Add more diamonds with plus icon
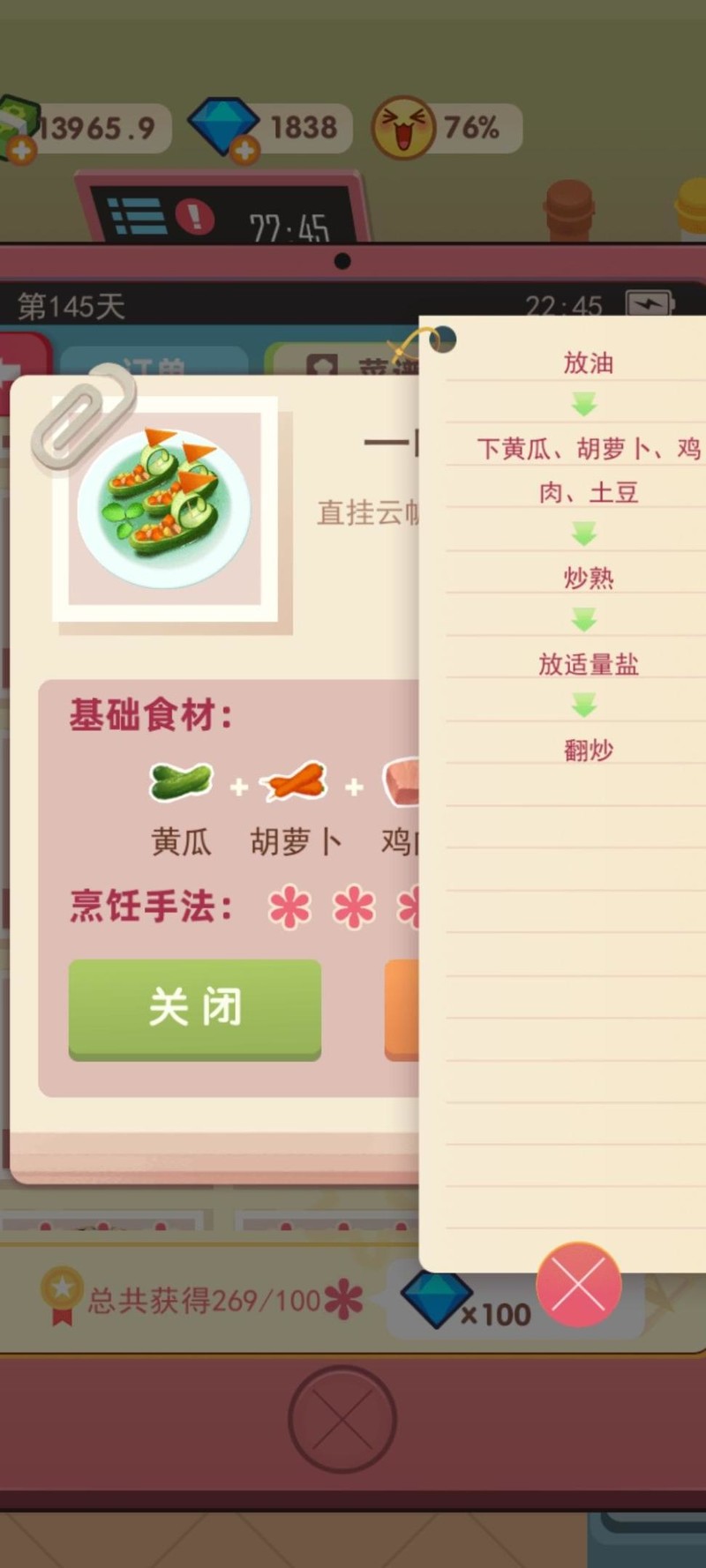The width and height of the screenshot is (706, 1568). (244, 151)
